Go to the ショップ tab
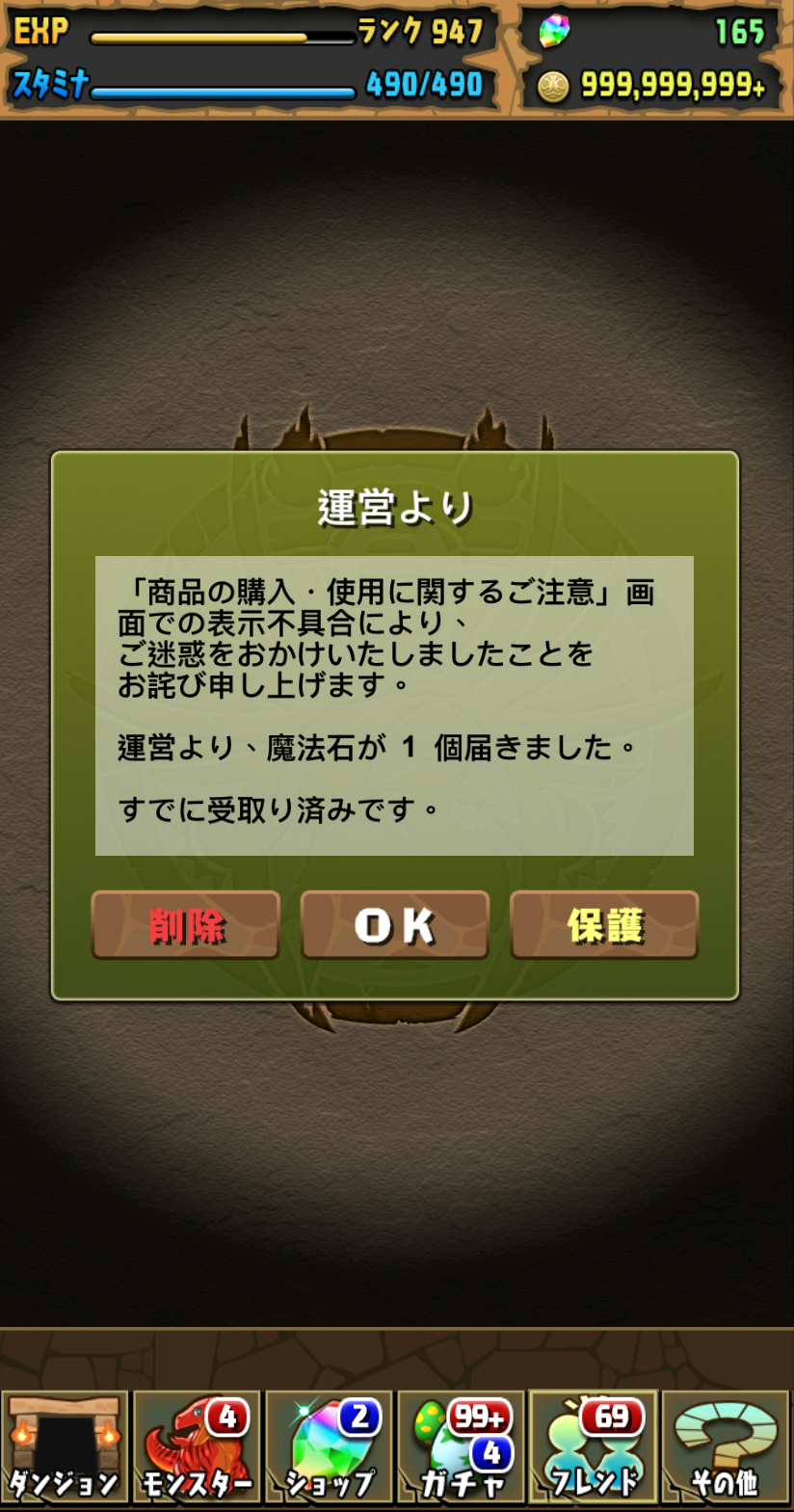Viewport: 794px width, 1512px height. coord(329,1447)
